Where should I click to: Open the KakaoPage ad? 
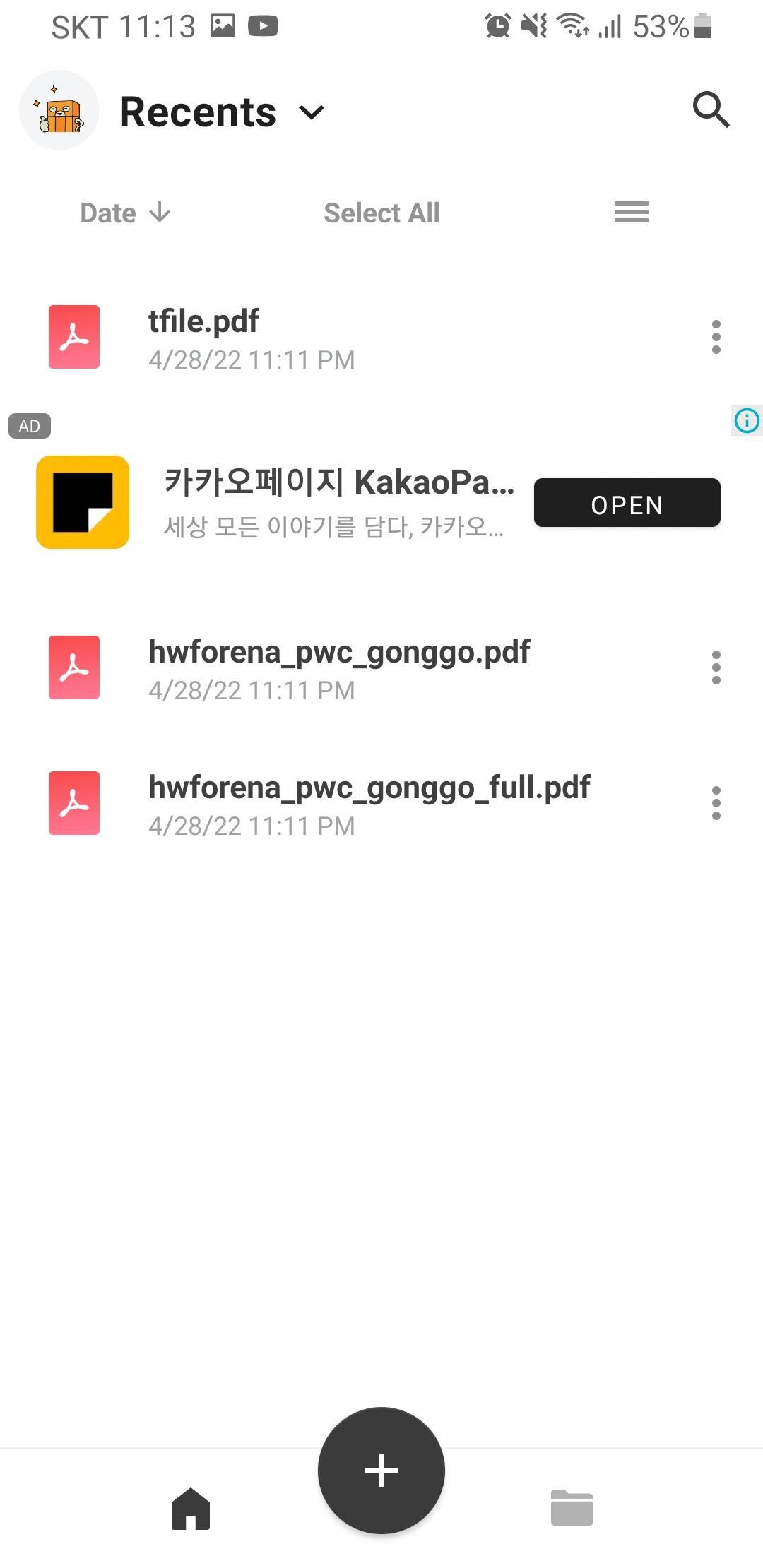pos(627,503)
